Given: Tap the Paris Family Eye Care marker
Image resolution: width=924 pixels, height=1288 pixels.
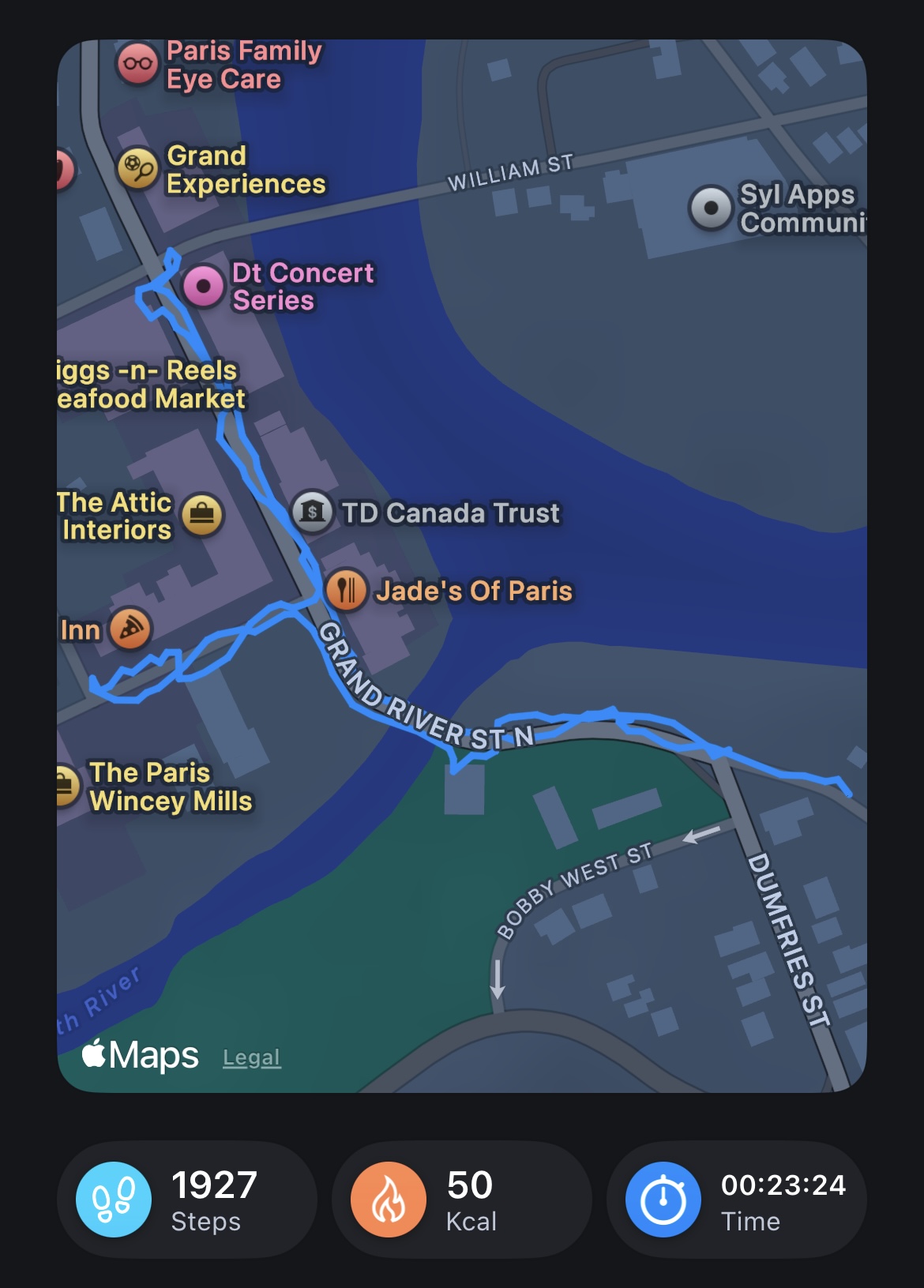Looking at the screenshot, I should [138, 64].
